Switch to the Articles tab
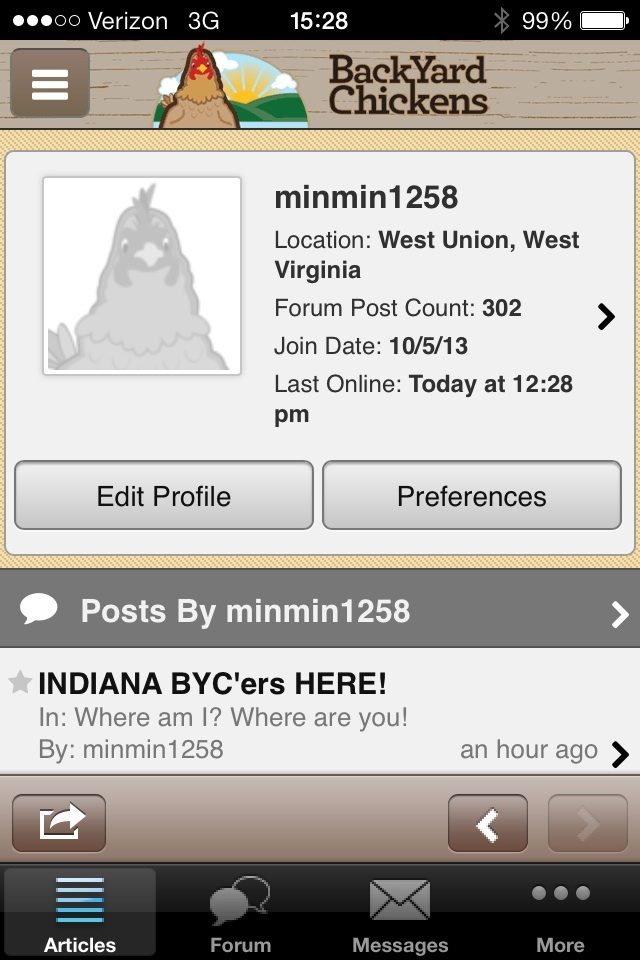The image size is (640, 960). 80,912
